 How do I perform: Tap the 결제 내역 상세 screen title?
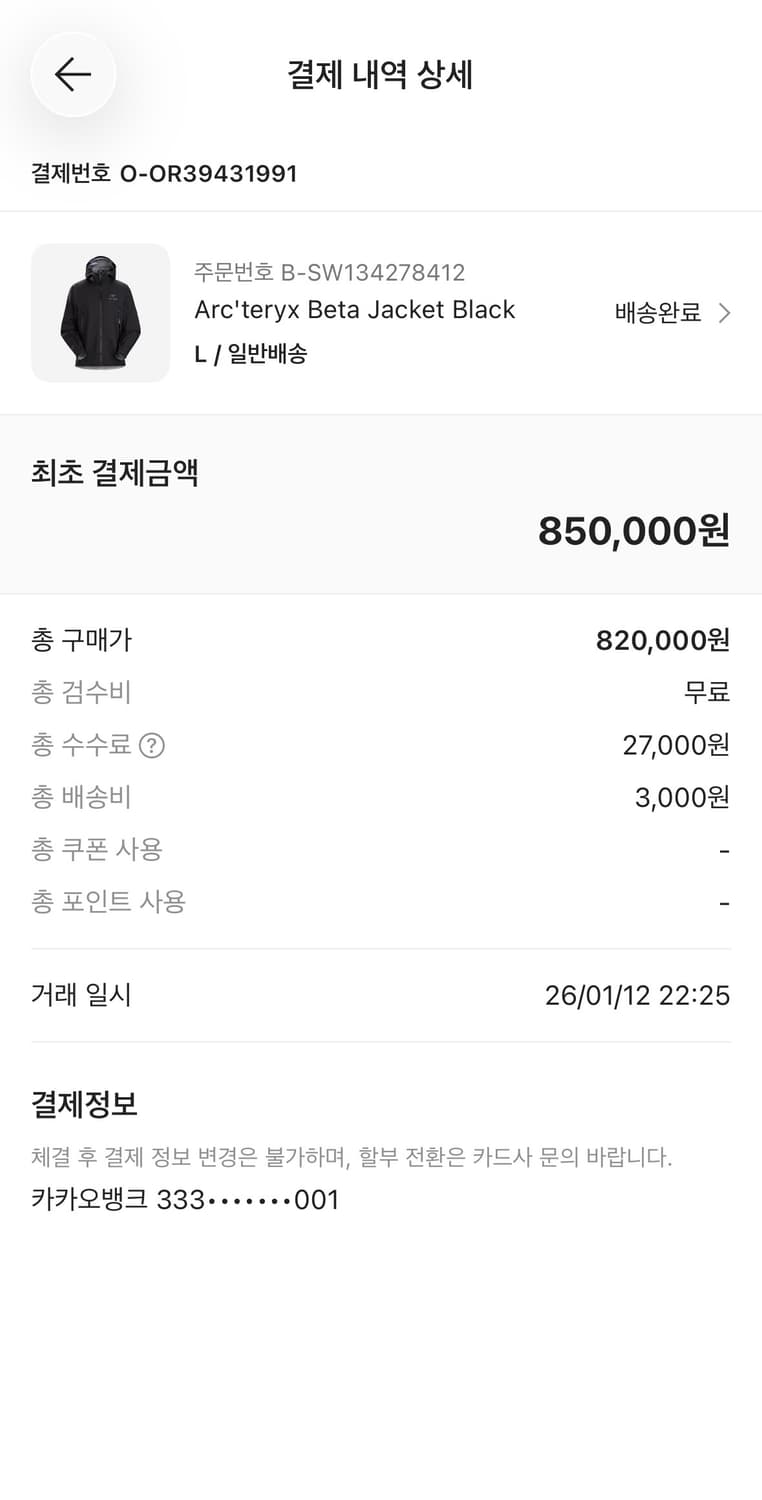click(x=380, y=75)
